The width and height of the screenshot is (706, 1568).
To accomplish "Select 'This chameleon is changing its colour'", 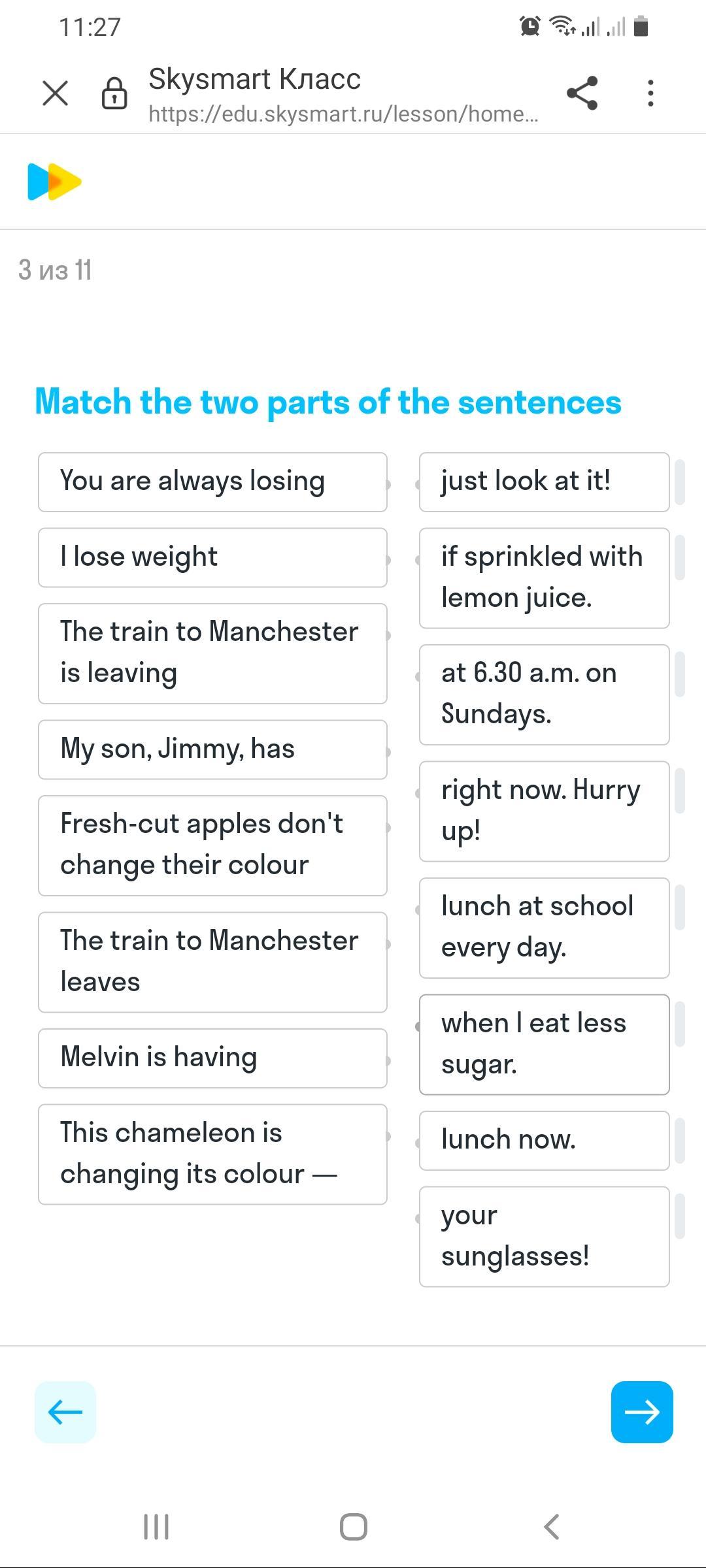I will pyautogui.click(x=212, y=1154).
